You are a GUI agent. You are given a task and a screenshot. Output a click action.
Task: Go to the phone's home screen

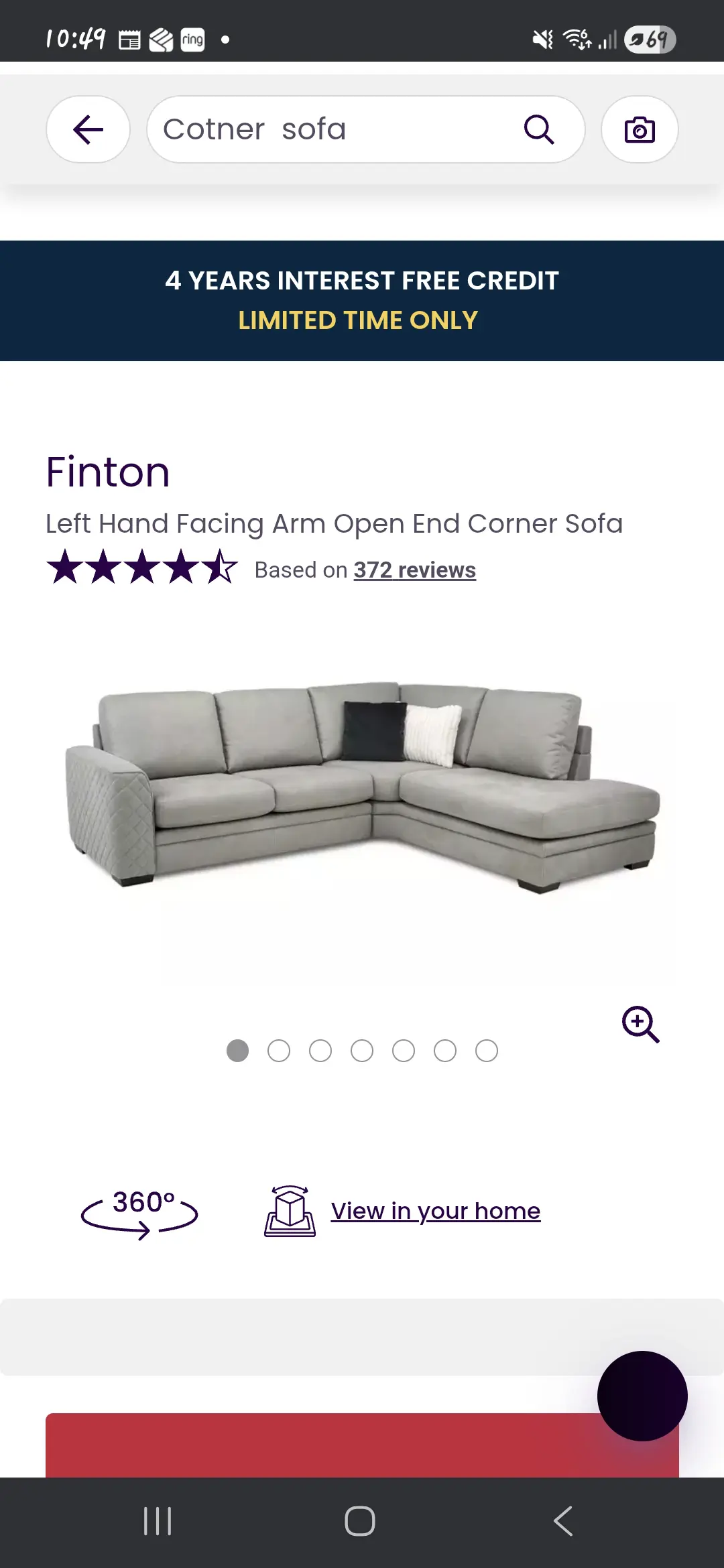(360, 1521)
